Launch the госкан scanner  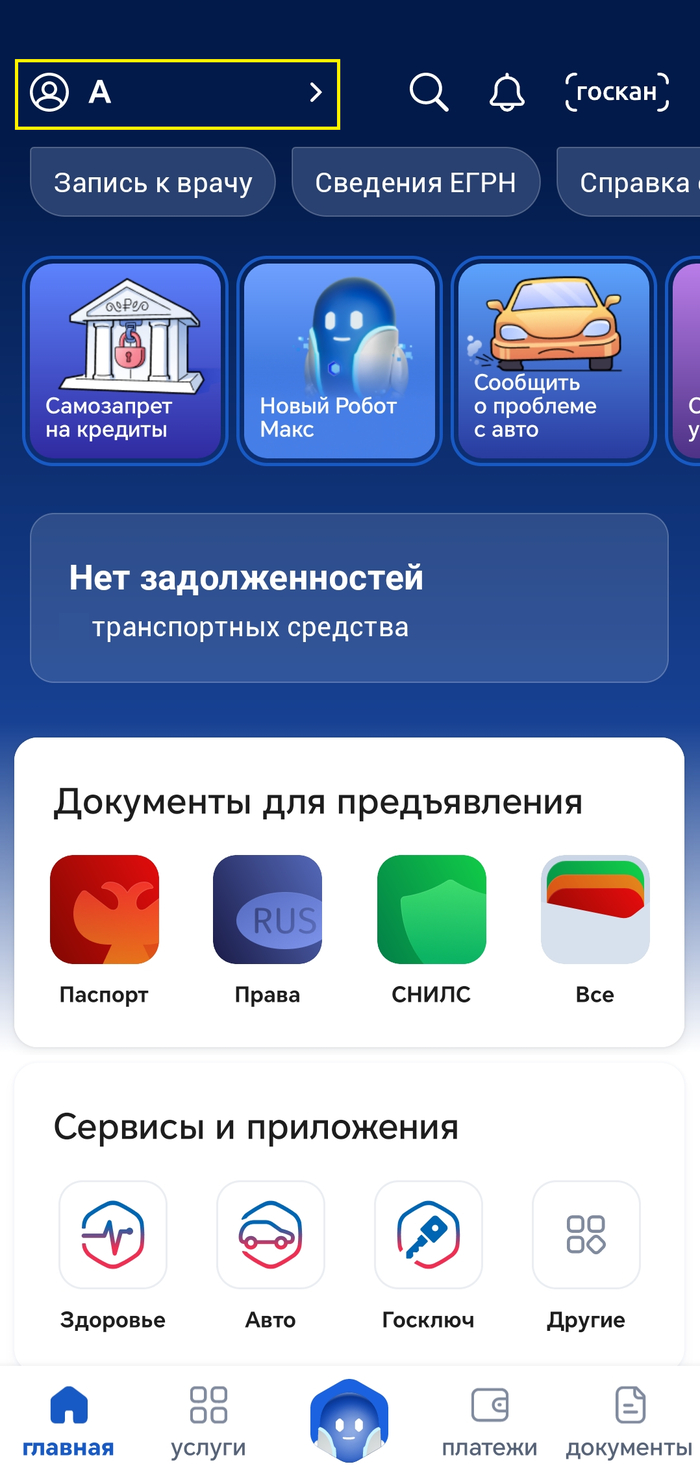(x=616, y=93)
